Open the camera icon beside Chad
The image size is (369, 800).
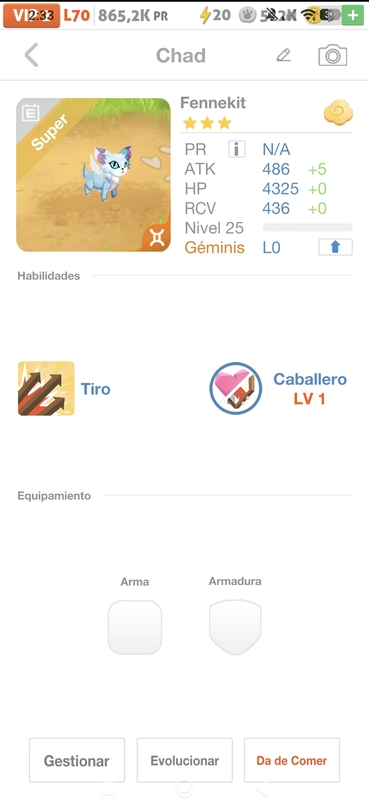tap(333, 56)
